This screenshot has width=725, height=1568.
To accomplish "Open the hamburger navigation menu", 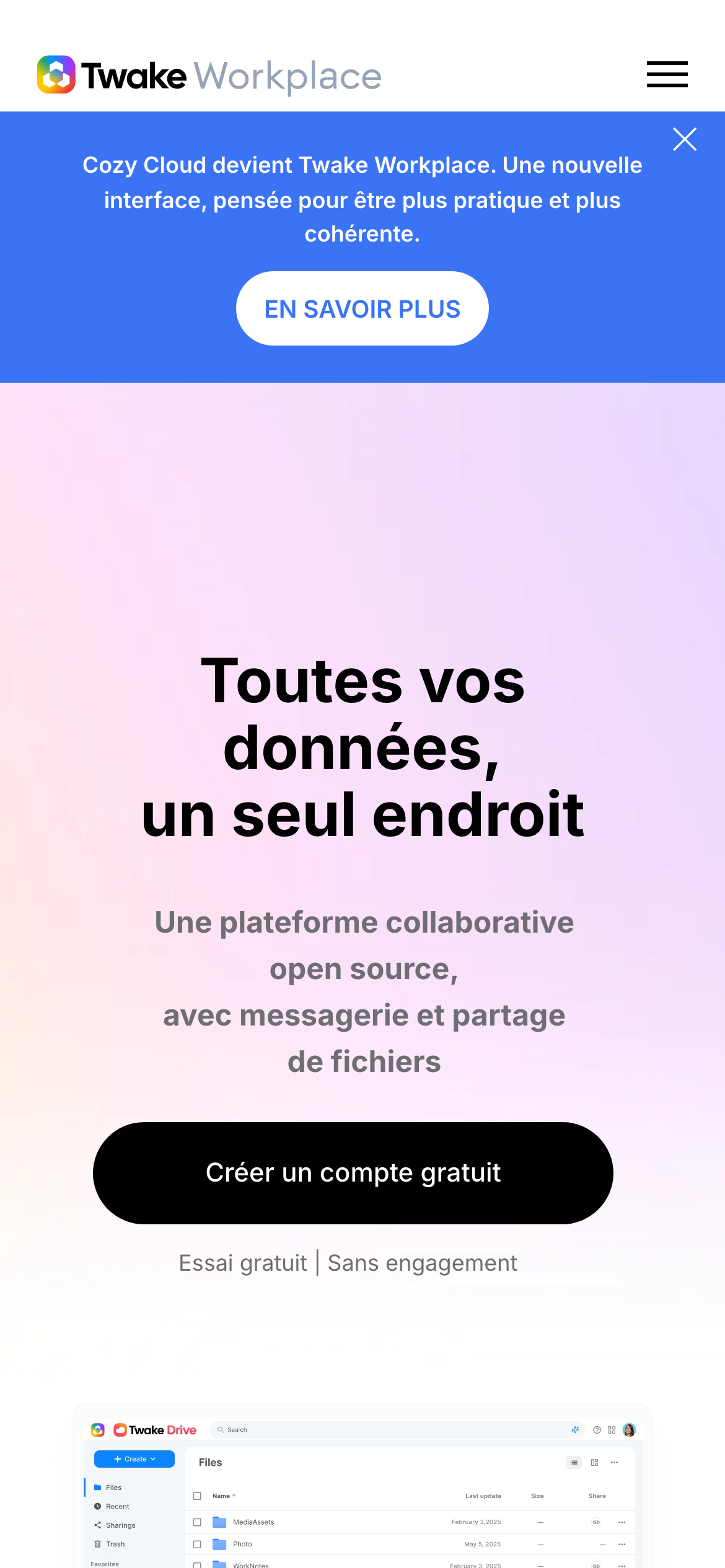I will pos(667,74).
